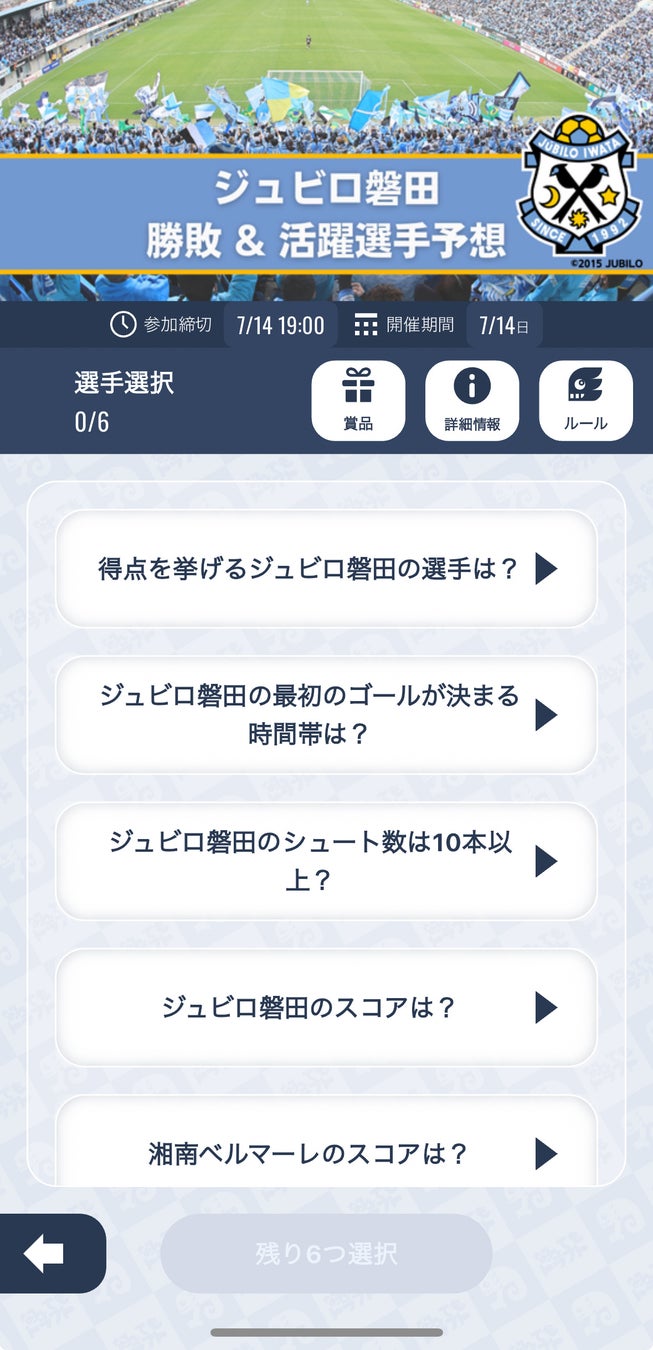Open the シュート数は10本以上？ question
653x1350 pixels.
click(x=326, y=861)
